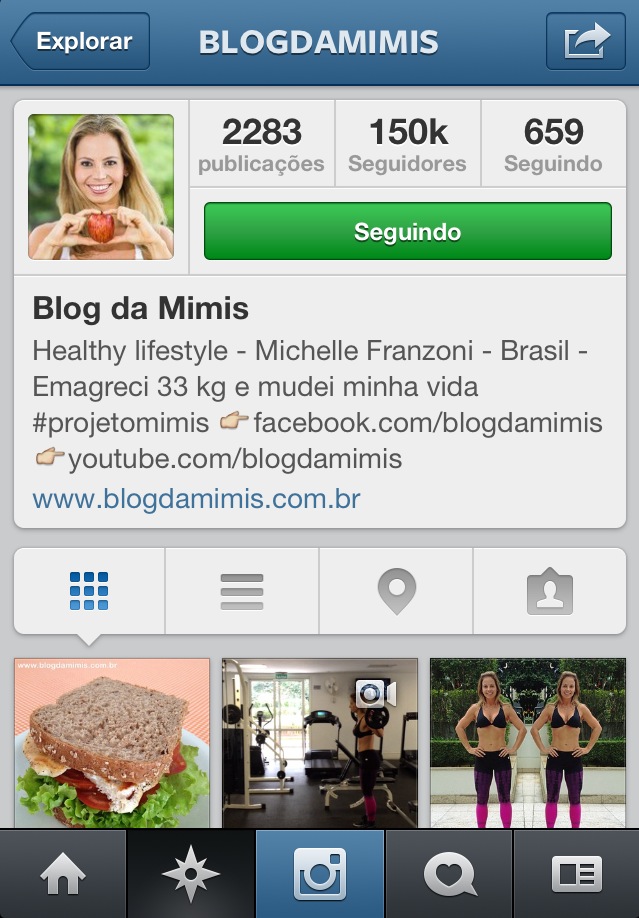Switch to list view tab
Image resolution: width=639 pixels, height=918 pixels.
(242, 592)
